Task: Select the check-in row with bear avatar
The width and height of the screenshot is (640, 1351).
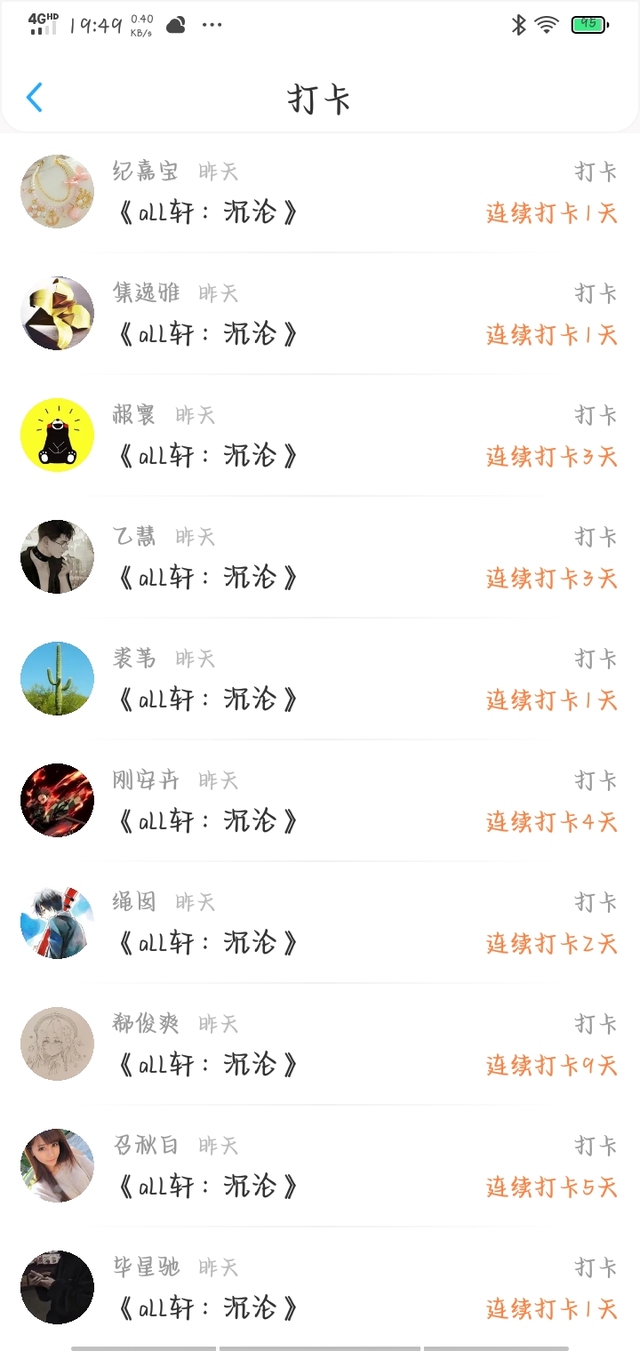Action: point(320,436)
